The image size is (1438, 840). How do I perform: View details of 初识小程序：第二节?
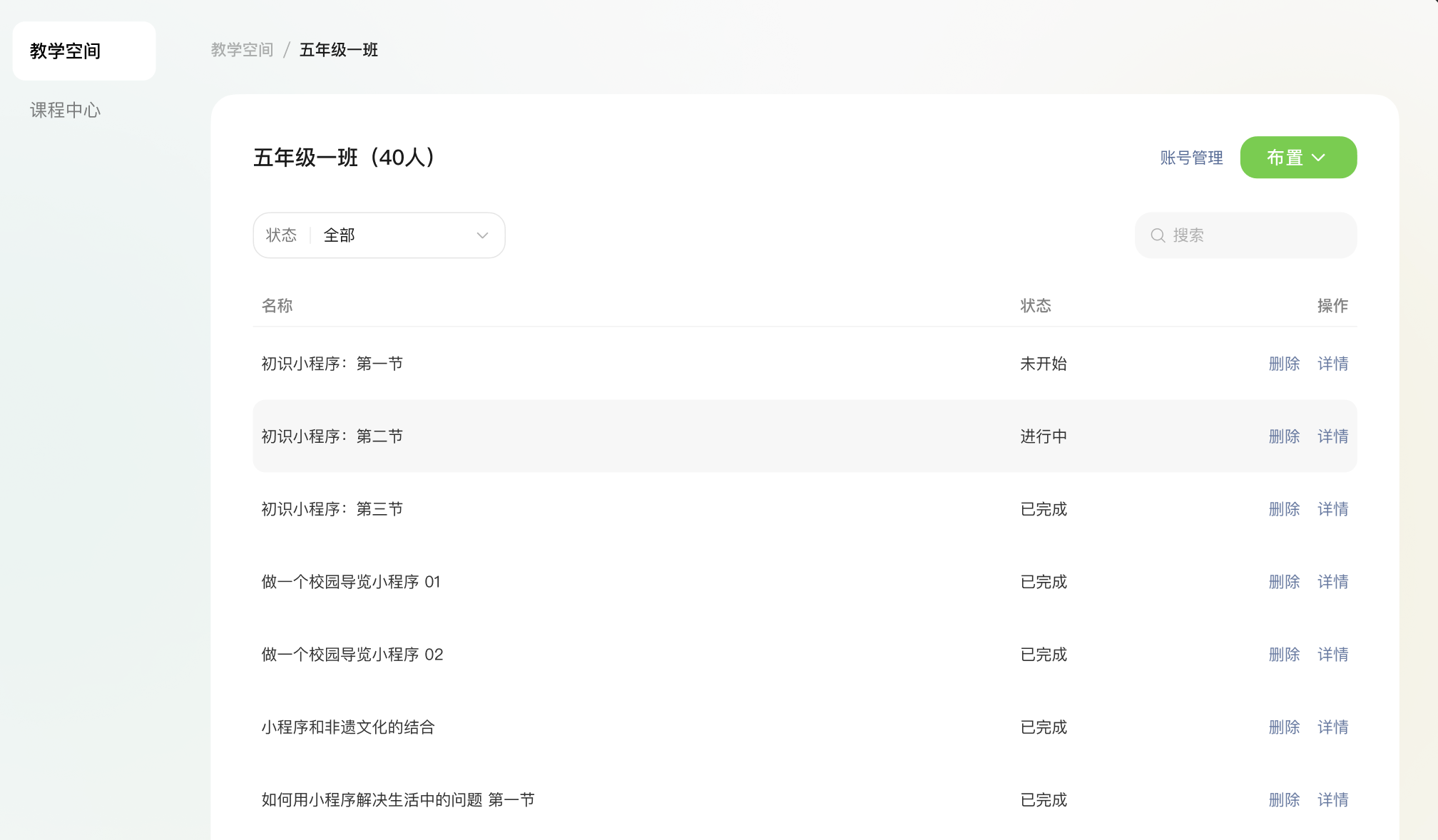point(1332,436)
